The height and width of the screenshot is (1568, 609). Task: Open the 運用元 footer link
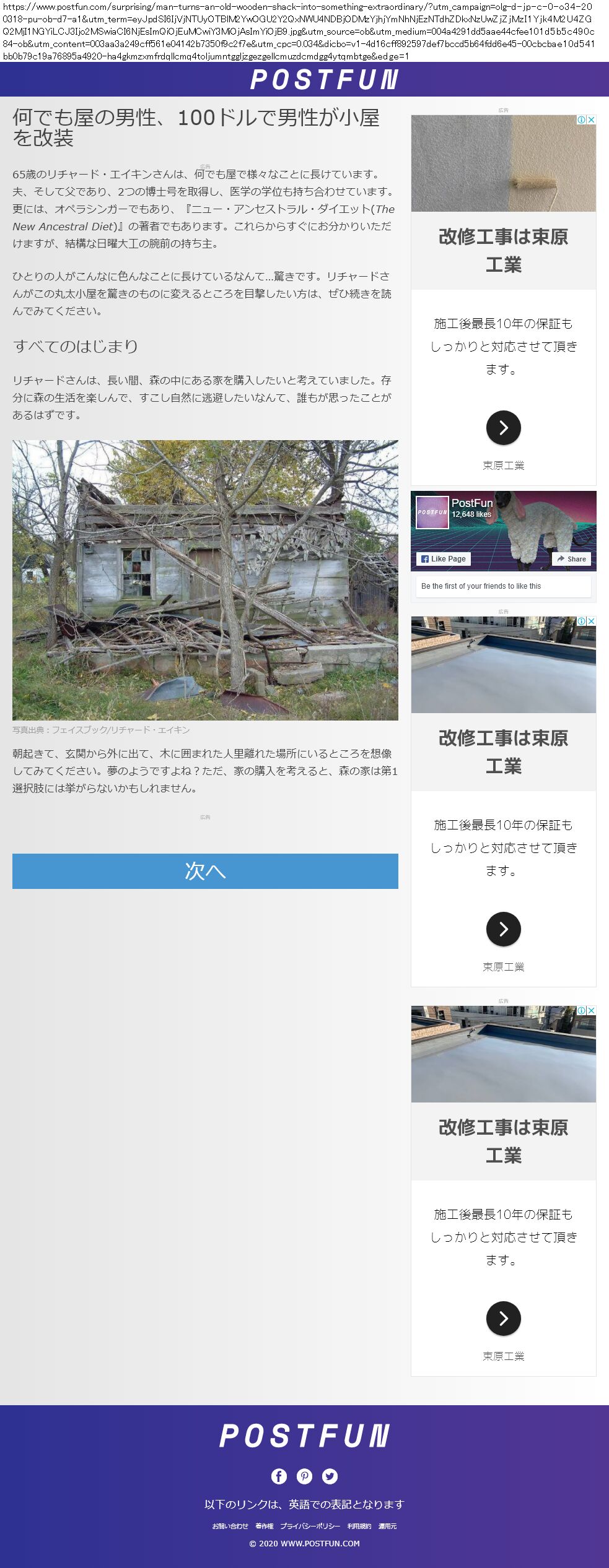click(387, 1526)
